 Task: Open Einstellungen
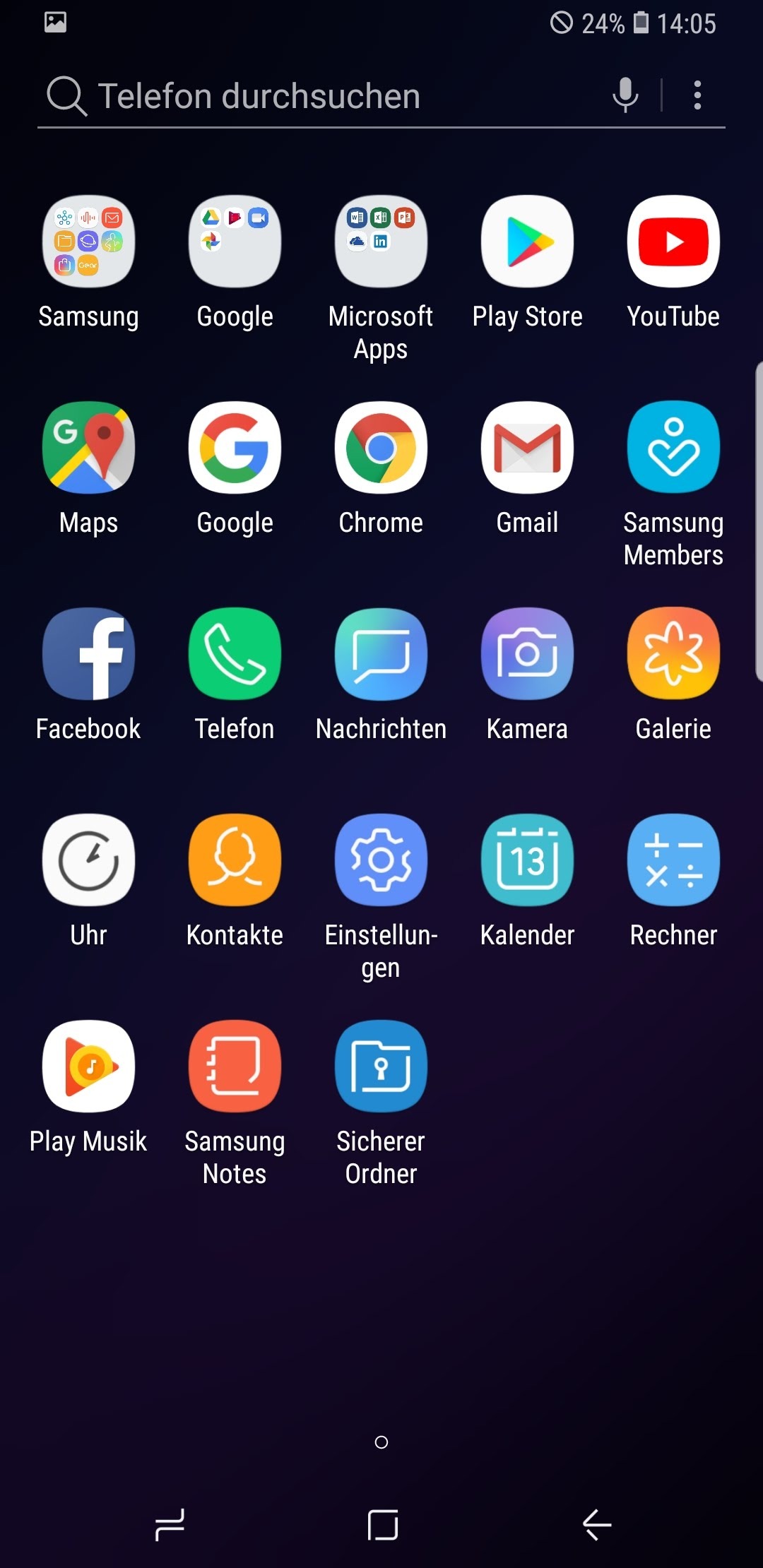(x=381, y=860)
